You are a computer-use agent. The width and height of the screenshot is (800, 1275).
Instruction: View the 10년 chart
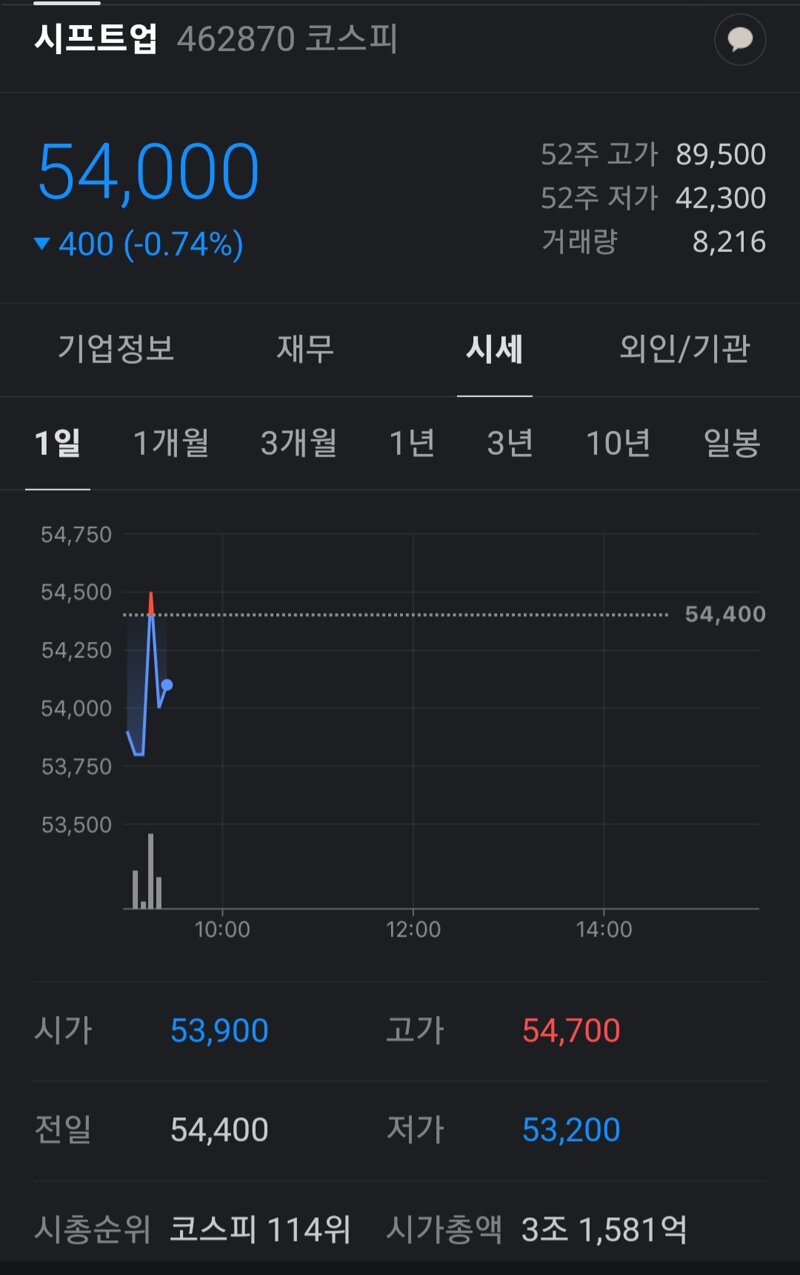(x=618, y=442)
